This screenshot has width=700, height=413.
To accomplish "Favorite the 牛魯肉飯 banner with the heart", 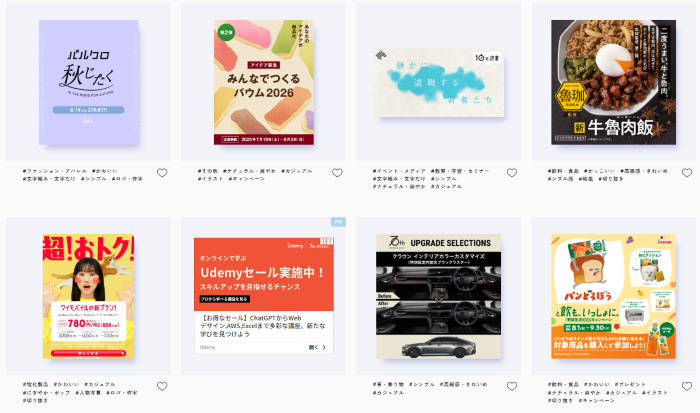I will coord(686,173).
